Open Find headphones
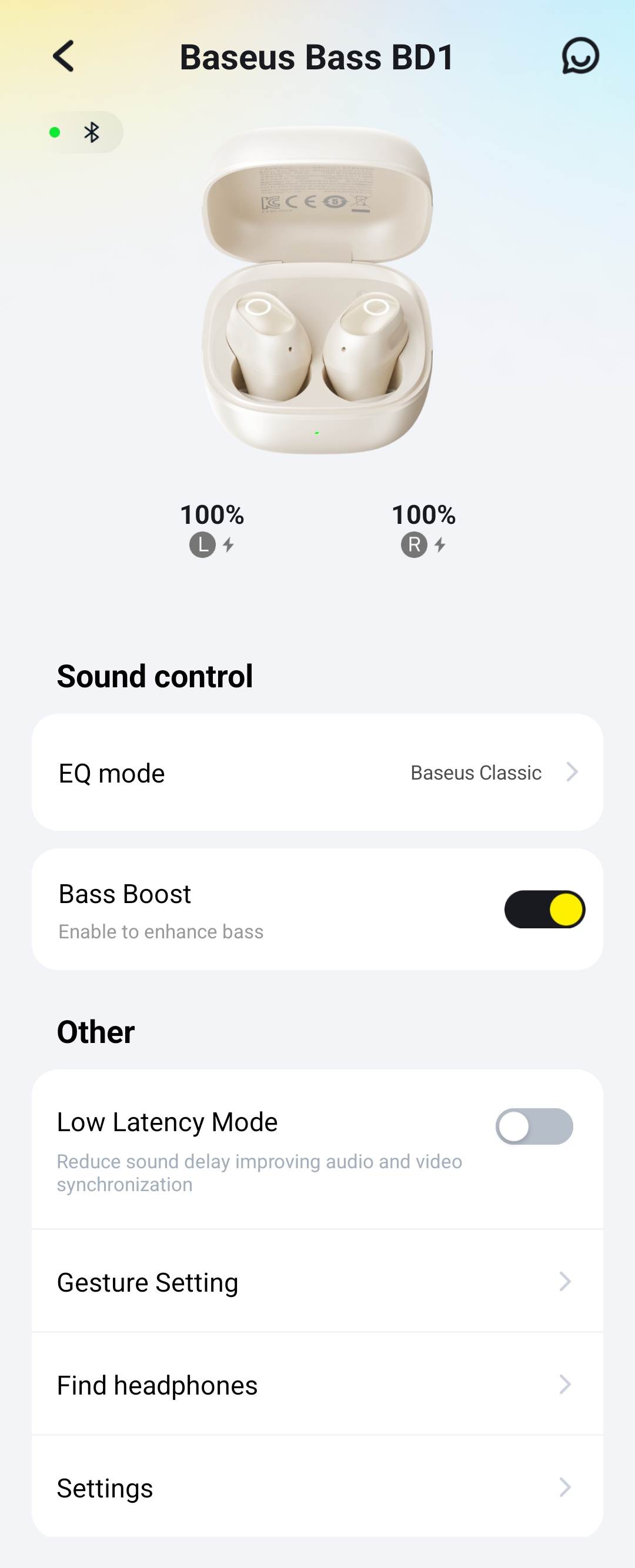Image resolution: width=635 pixels, height=1568 pixels. tap(317, 1385)
